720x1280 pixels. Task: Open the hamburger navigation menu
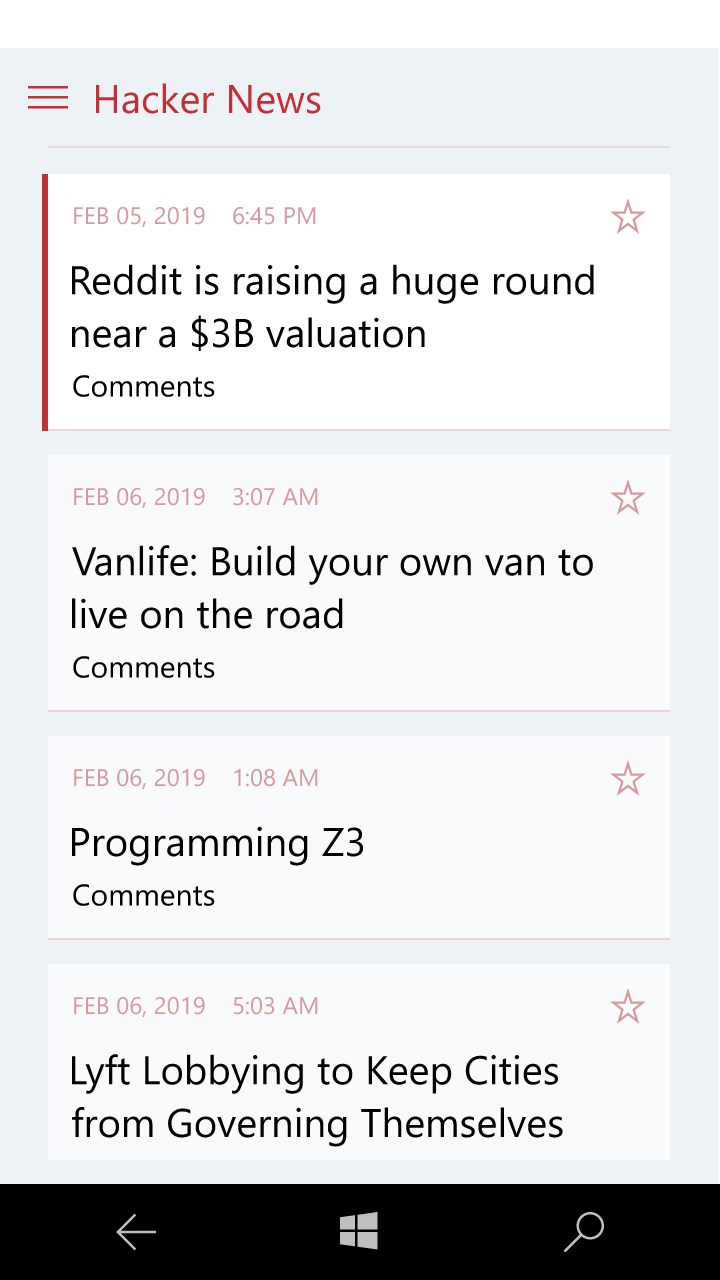tap(48, 98)
